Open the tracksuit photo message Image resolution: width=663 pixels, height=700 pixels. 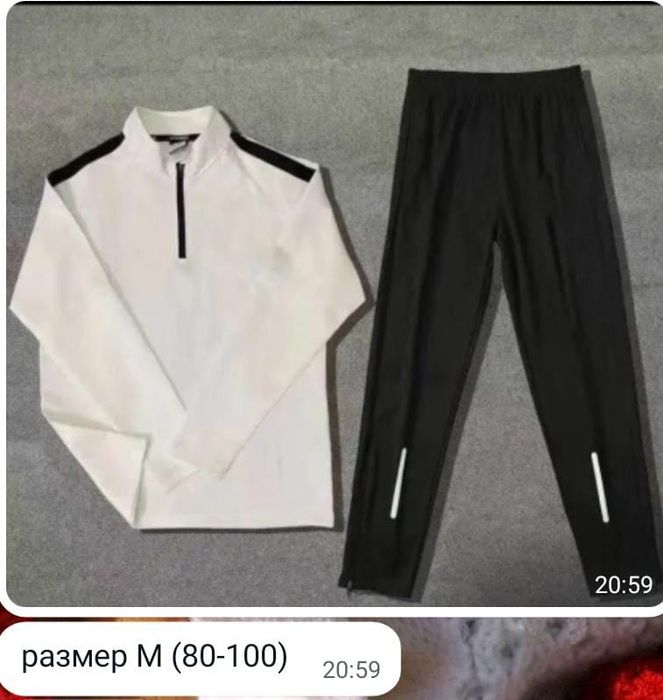(334, 305)
